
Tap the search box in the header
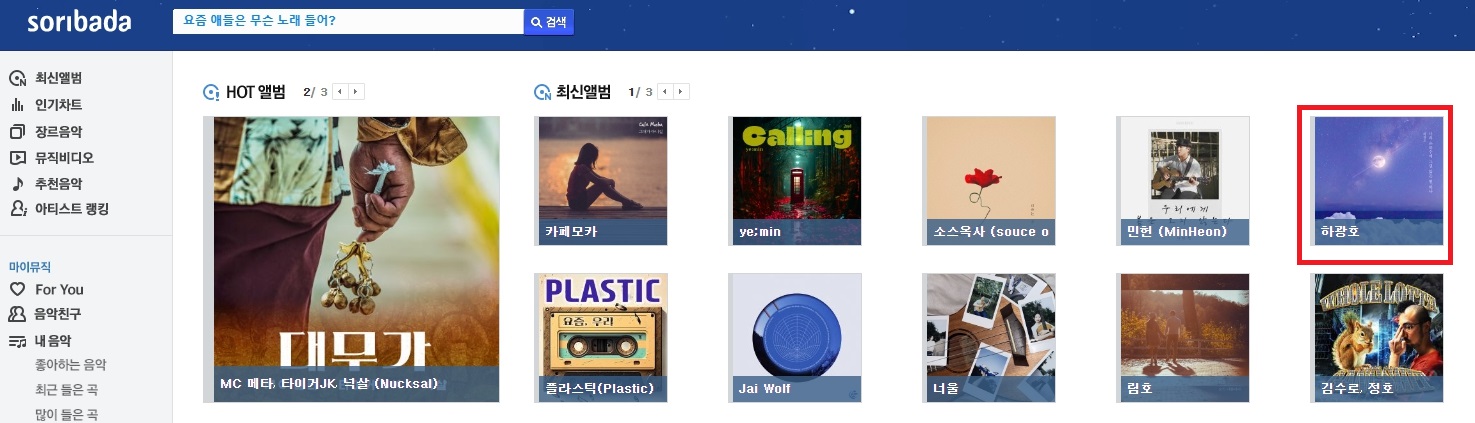pyautogui.click(x=347, y=21)
